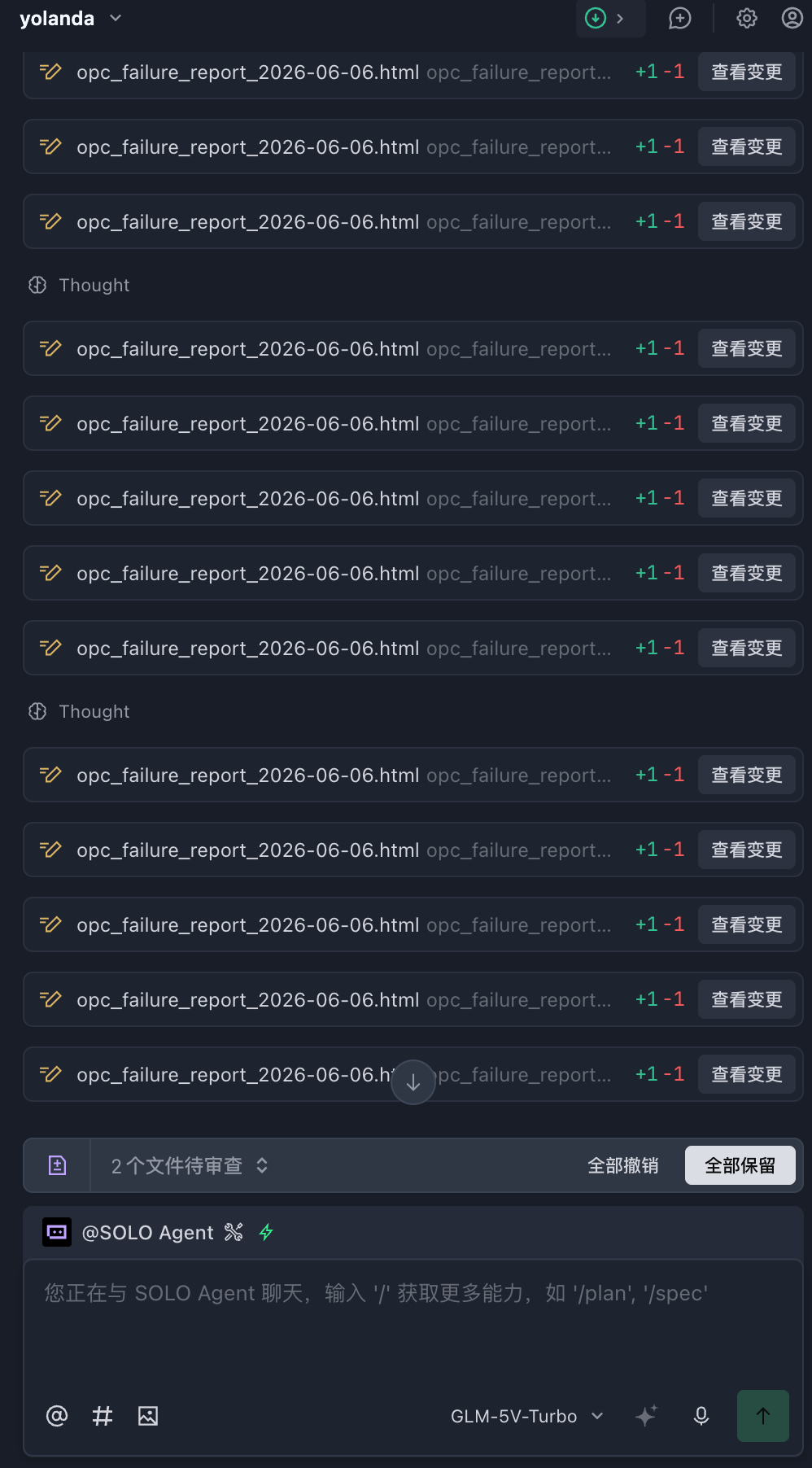812x1468 pixels.
Task: Attach an image to the message
Action: click(x=148, y=1416)
